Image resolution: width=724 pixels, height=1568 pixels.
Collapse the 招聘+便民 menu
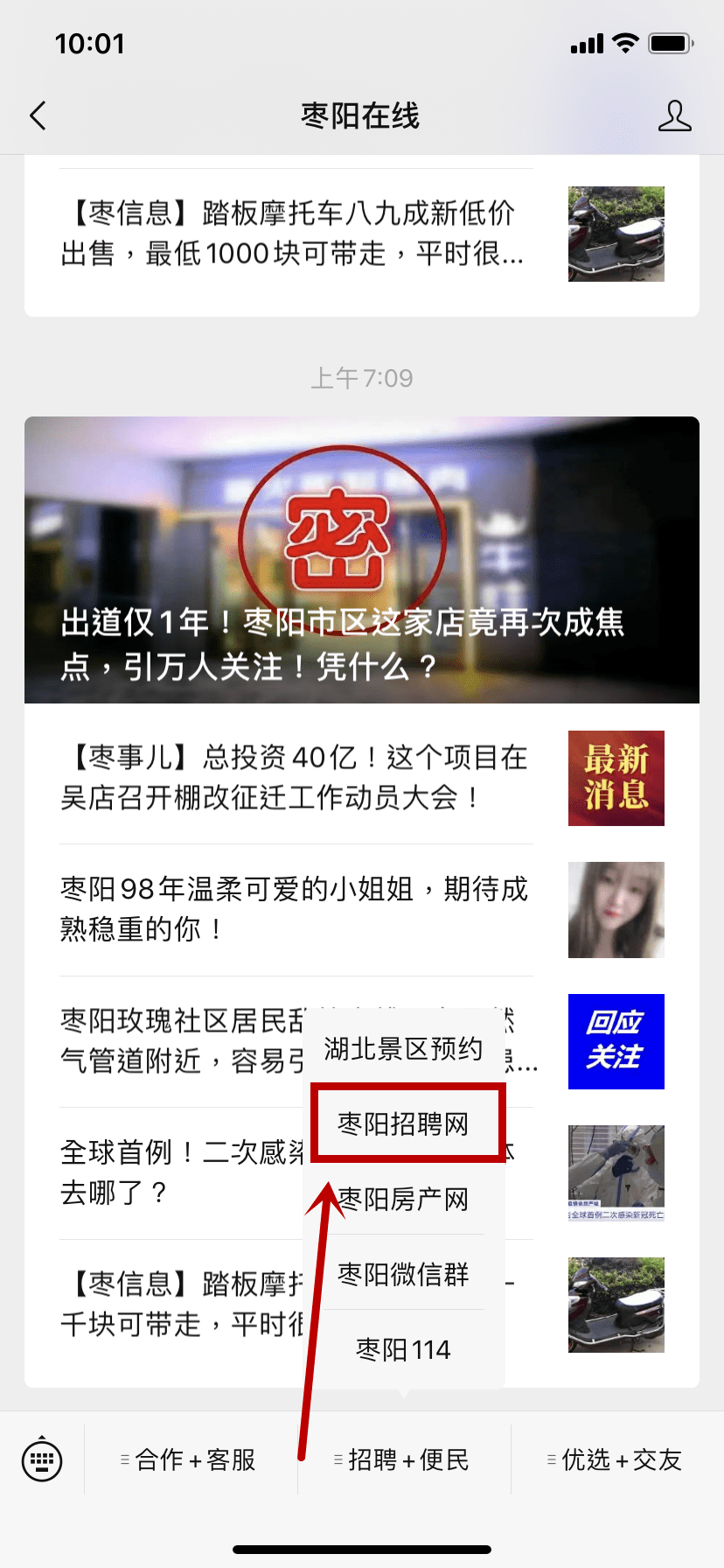404,1459
